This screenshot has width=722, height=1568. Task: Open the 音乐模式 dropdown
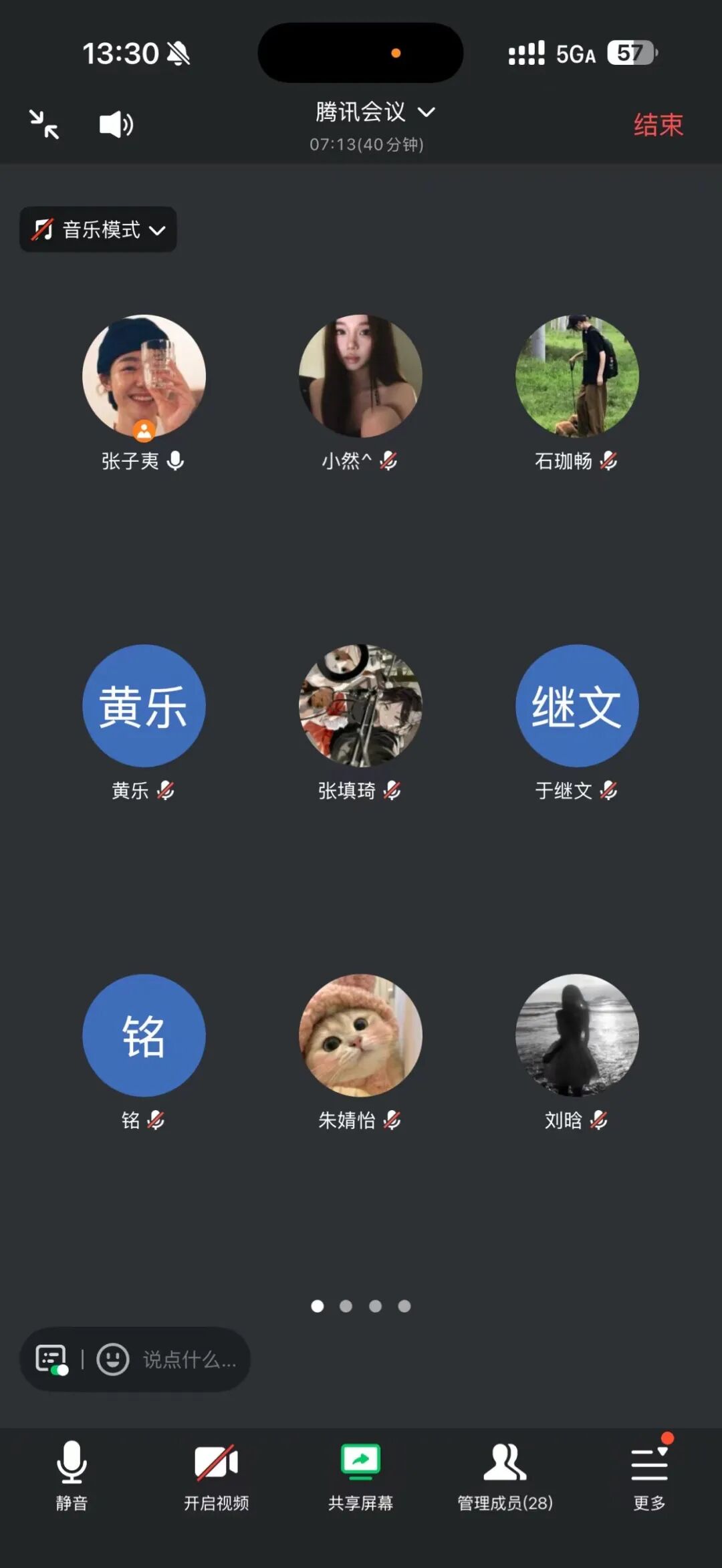[98, 230]
